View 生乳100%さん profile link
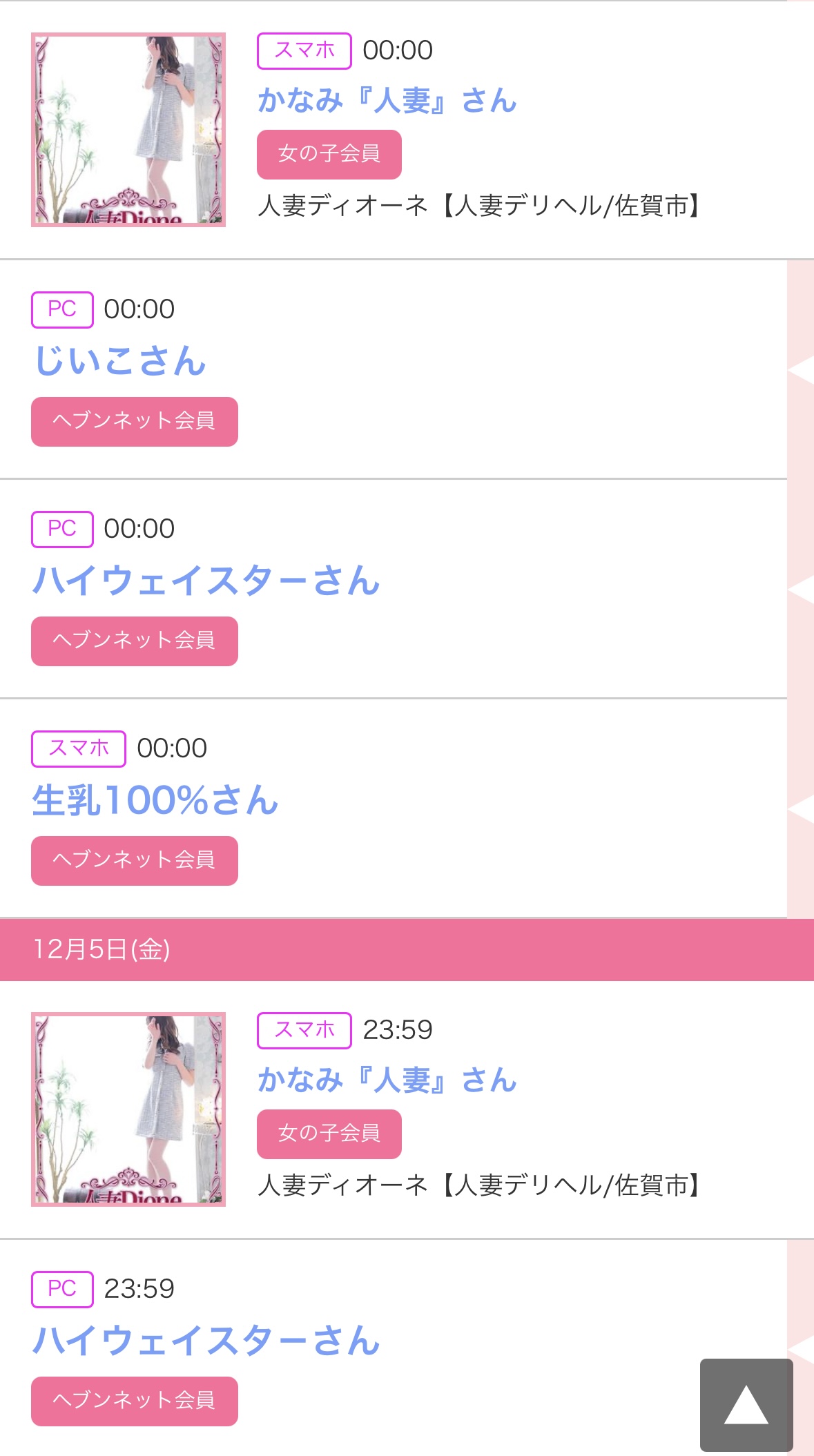The image size is (814, 1456). [x=155, y=800]
